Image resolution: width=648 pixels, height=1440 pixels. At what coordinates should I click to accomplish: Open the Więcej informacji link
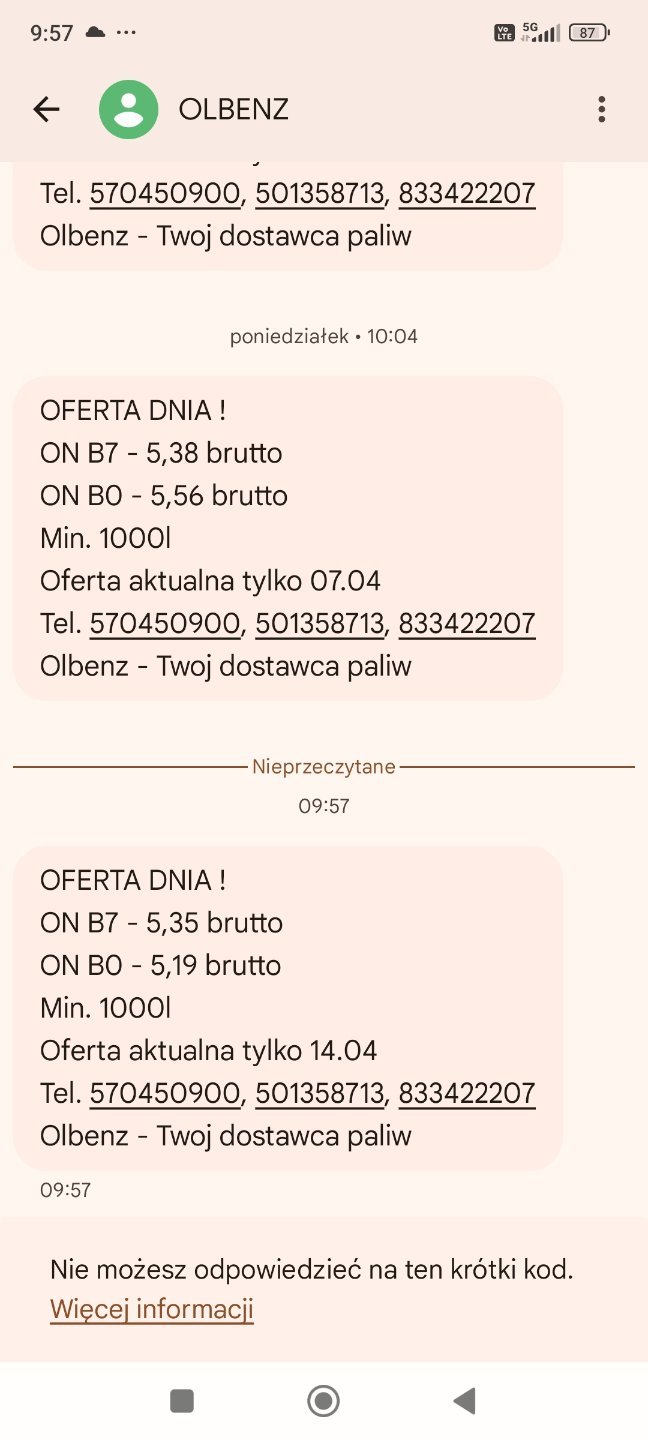coord(152,1309)
